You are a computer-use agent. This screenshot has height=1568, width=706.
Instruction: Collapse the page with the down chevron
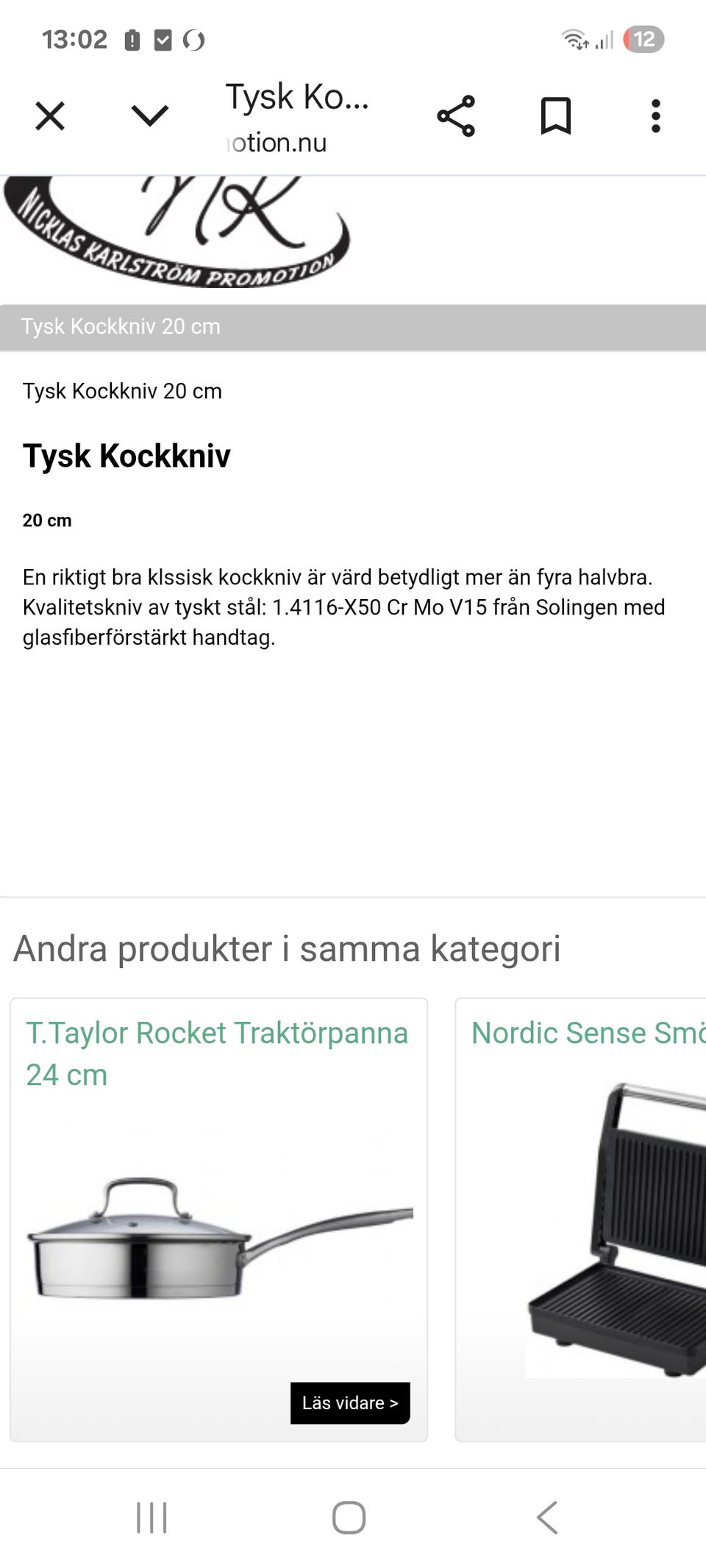[x=149, y=115]
